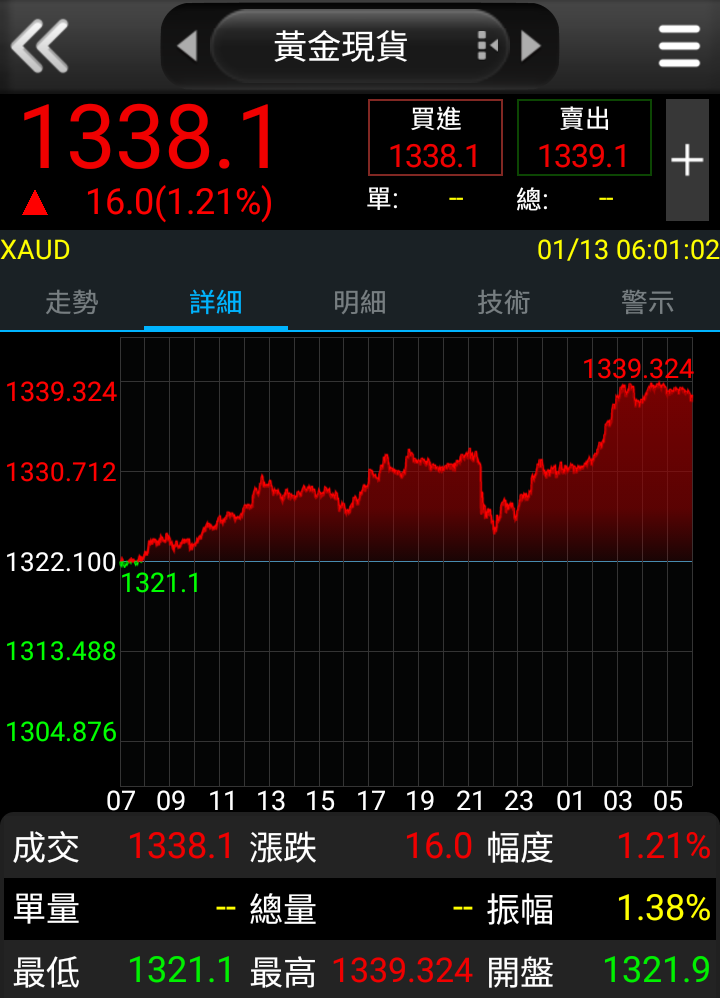Switch to the previous instrument with the left arrow
The image size is (720, 998).
[x=187, y=46]
